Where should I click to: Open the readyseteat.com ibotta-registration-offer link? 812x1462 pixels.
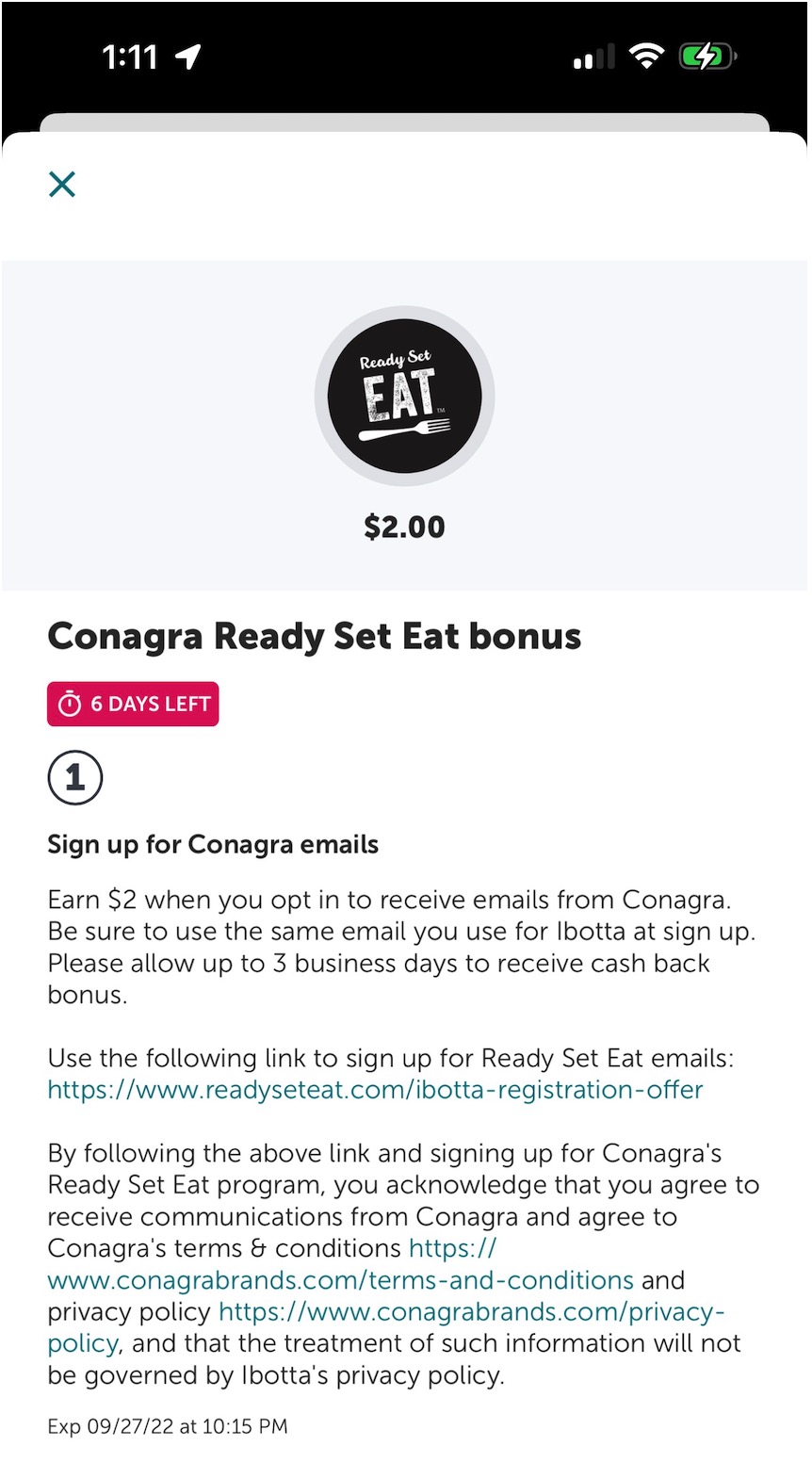(x=375, y=1090)
